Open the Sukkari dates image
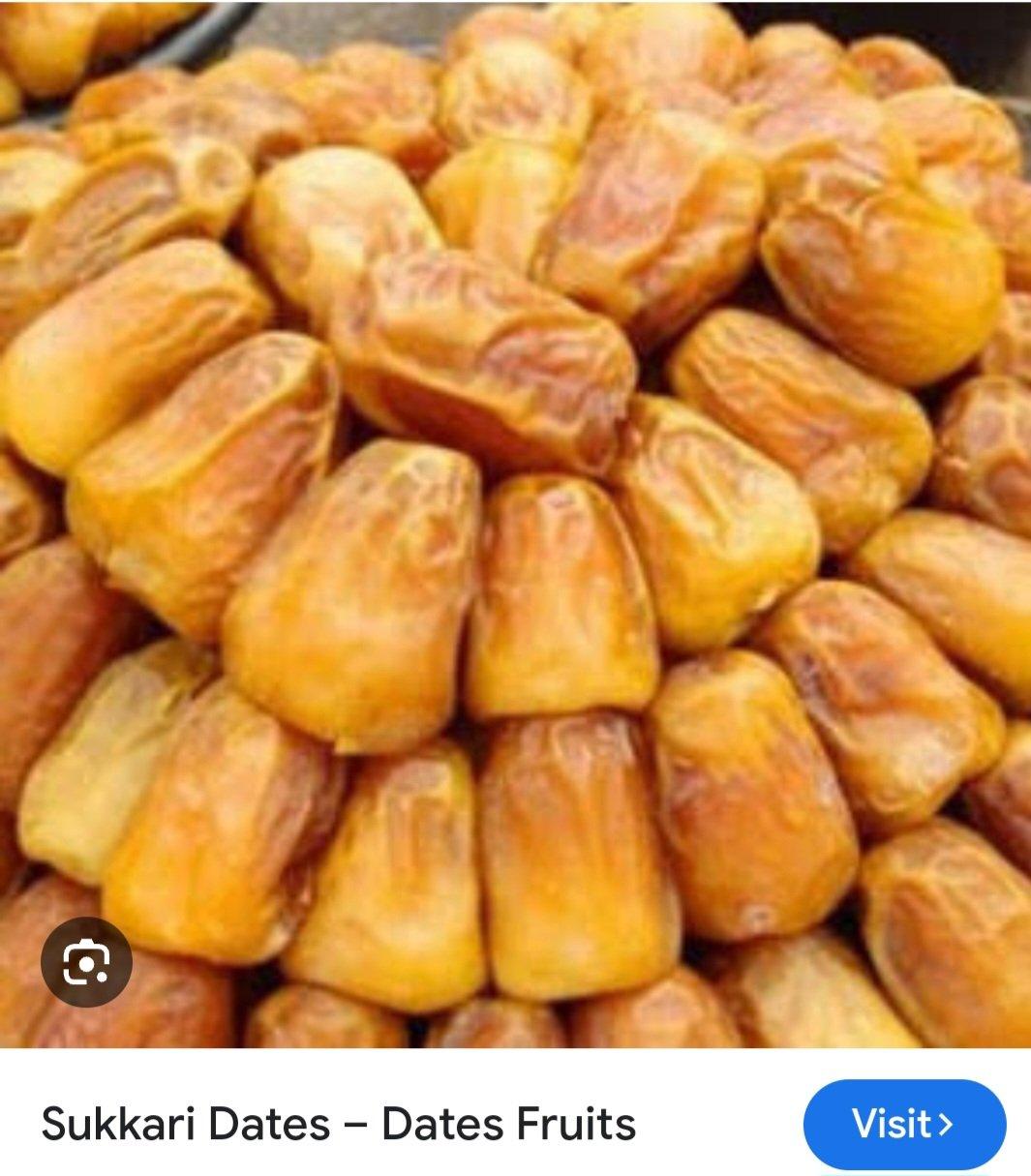 click(515, 523)
